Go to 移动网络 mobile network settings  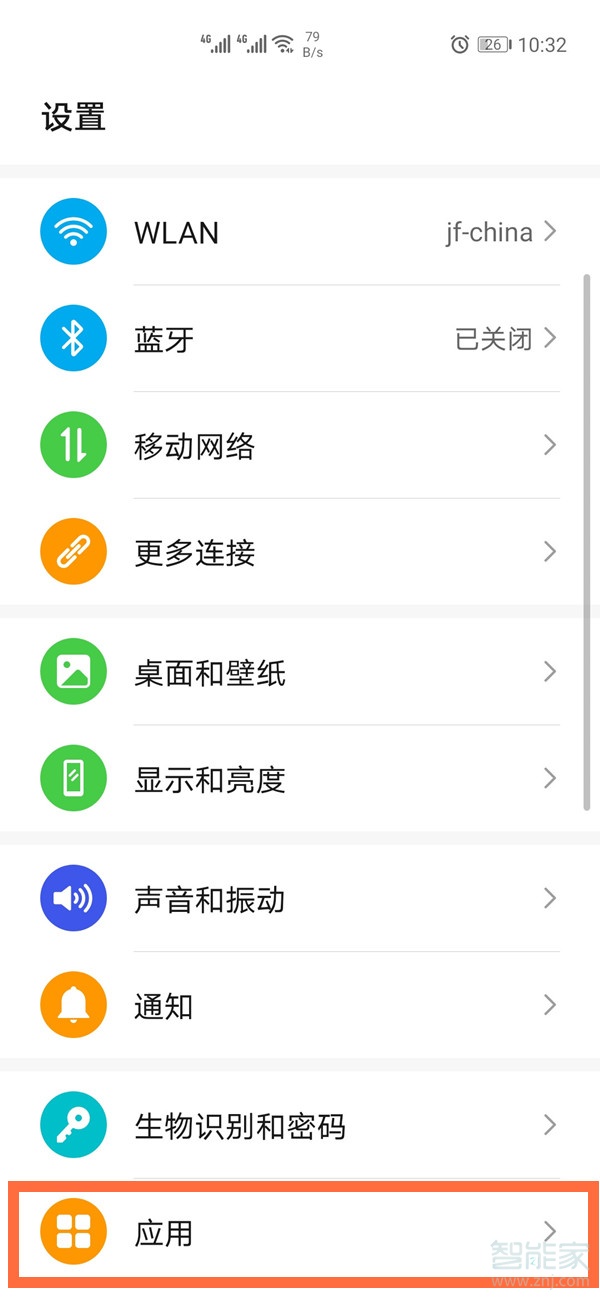click(300, 446)
